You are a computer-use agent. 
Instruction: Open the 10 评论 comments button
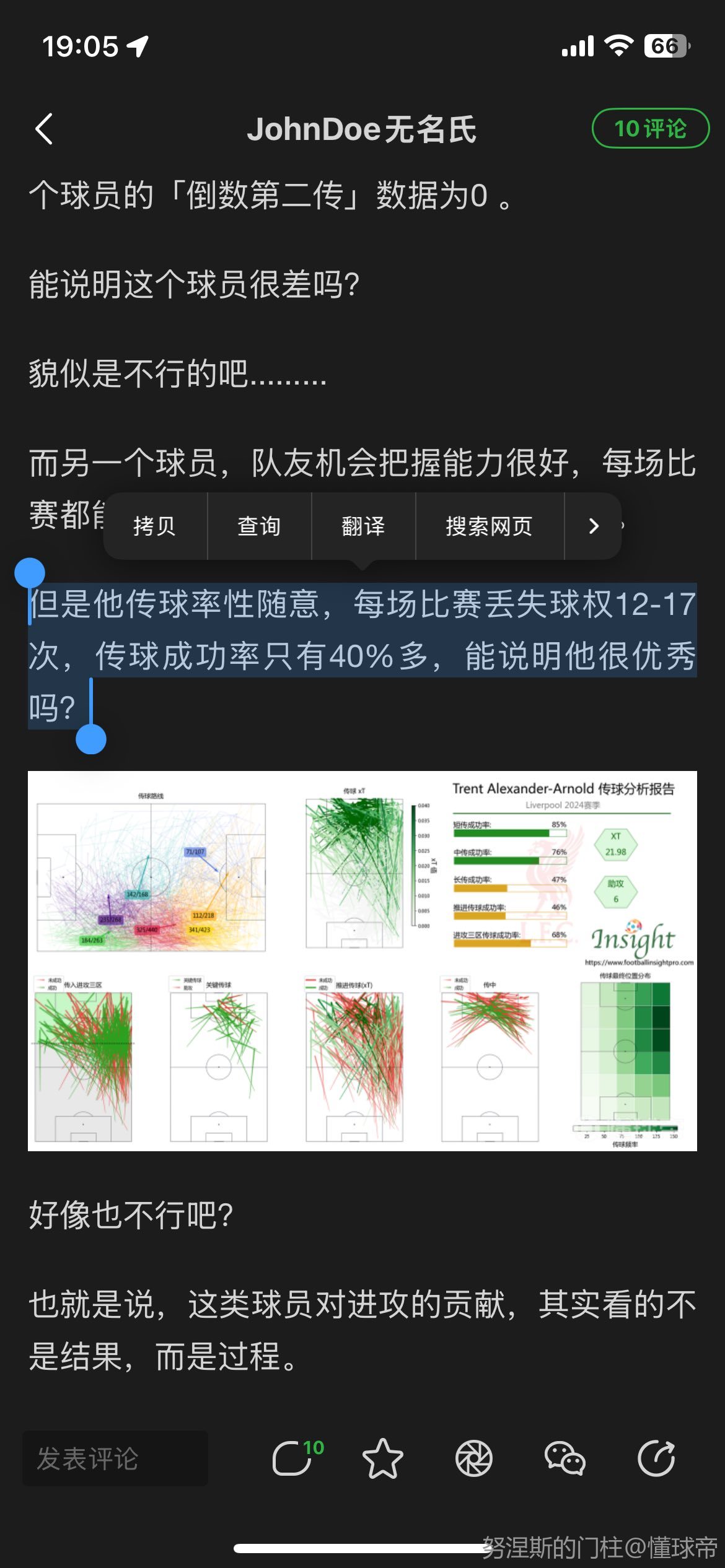coord(650,129)
